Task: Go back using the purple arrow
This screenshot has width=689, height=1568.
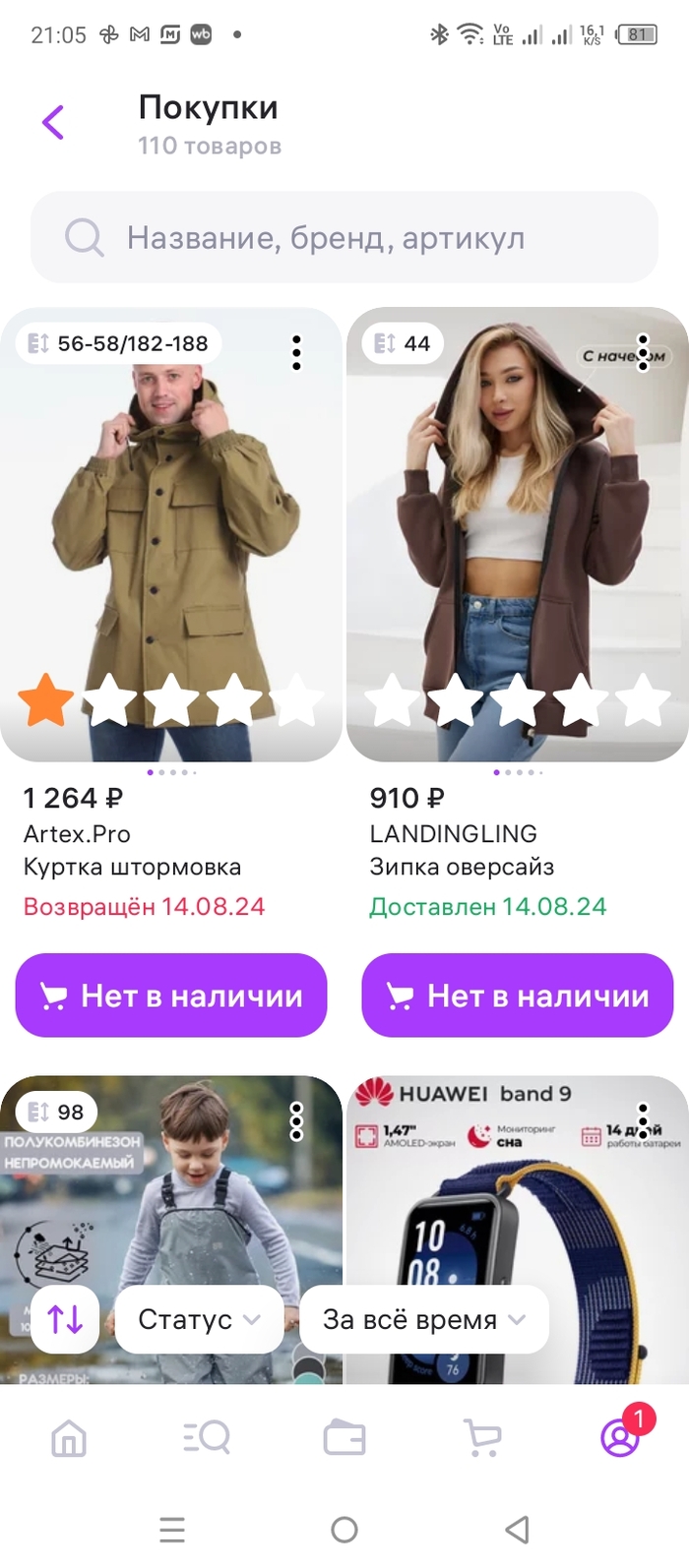Action: coord(53,122)
